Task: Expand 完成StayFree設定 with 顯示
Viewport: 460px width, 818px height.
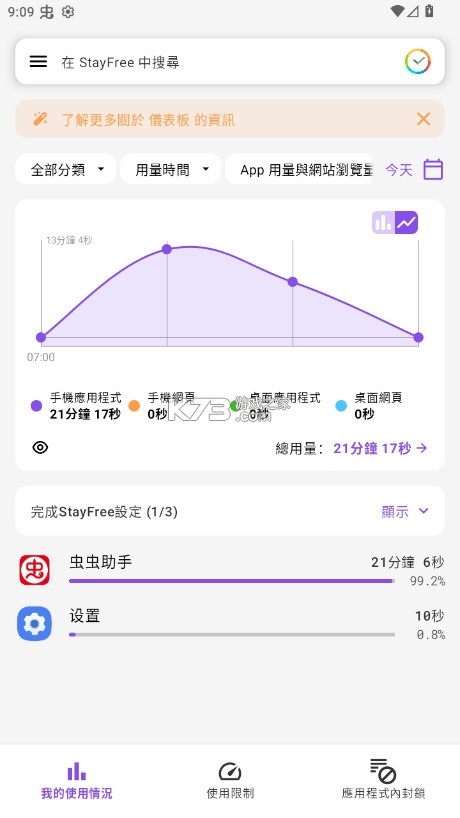Action: tap(405, 511)
